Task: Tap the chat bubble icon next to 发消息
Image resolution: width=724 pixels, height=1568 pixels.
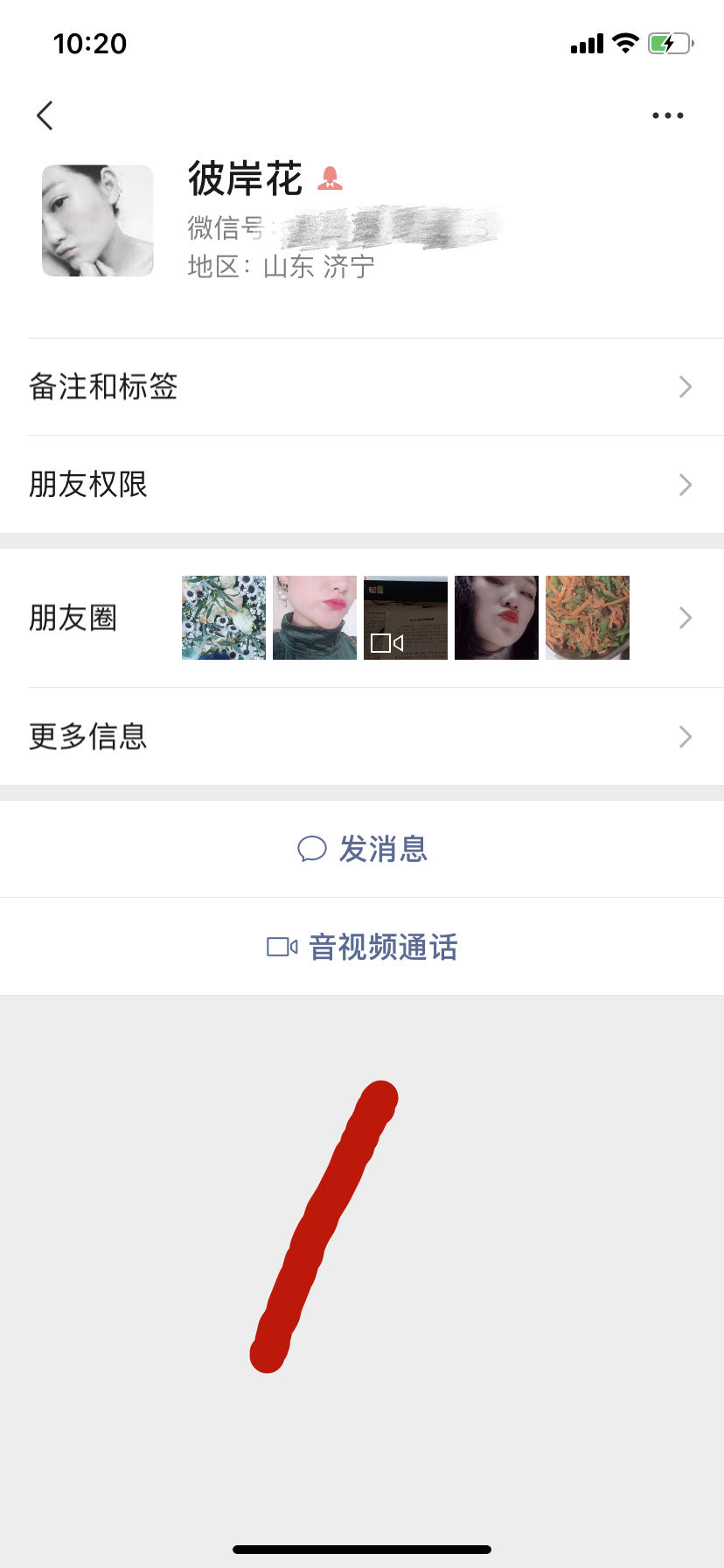Action: pos(312,849)
